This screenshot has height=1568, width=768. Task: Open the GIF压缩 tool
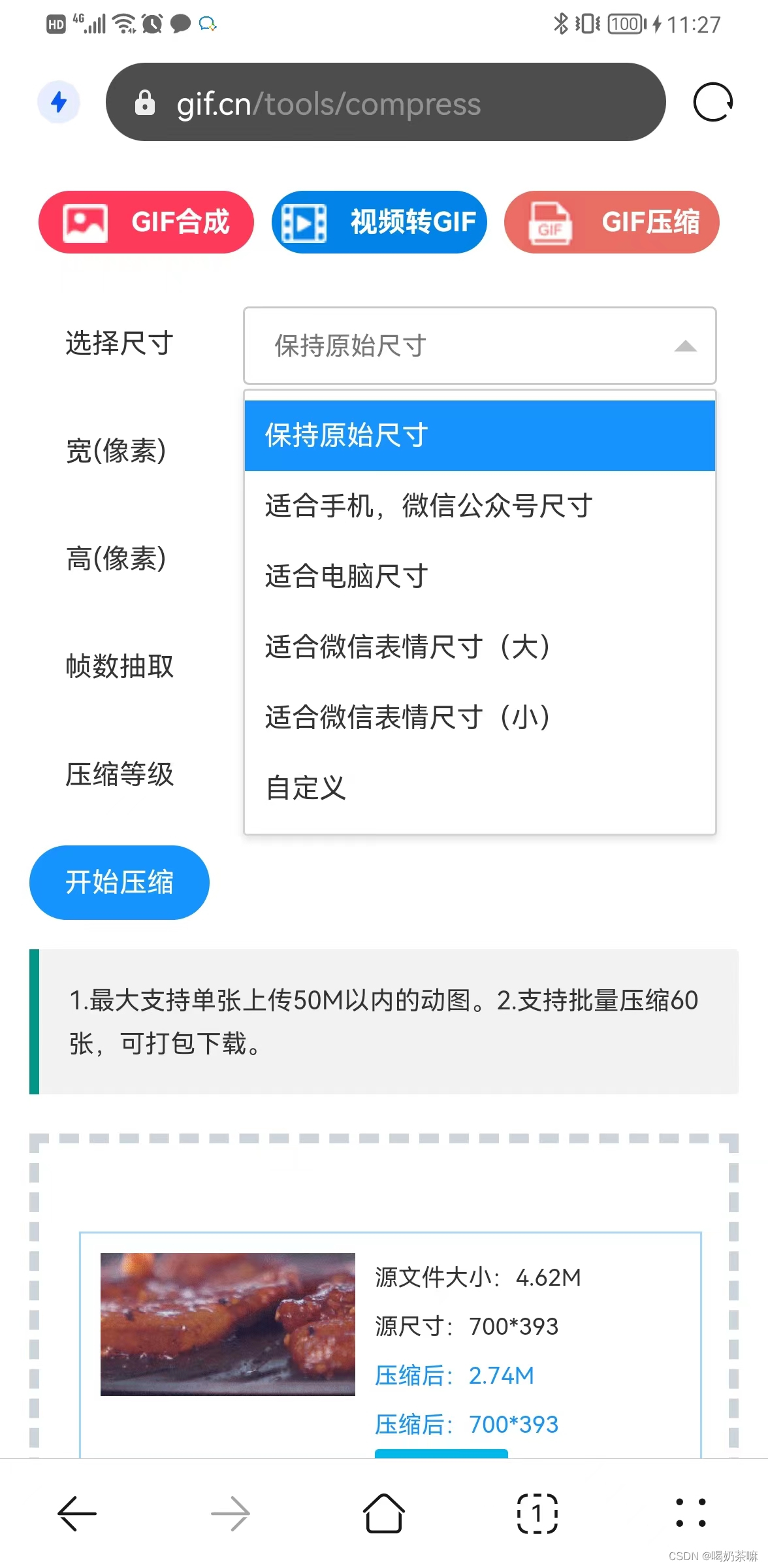[612, 222]
